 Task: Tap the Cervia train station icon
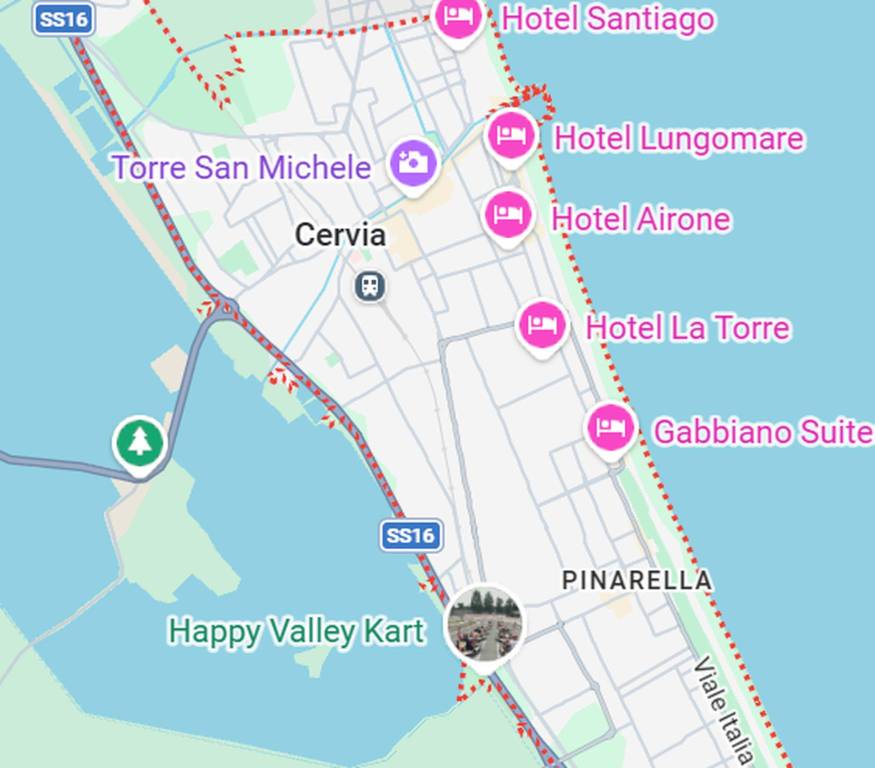pyautogui.click(x=370, y=287)
